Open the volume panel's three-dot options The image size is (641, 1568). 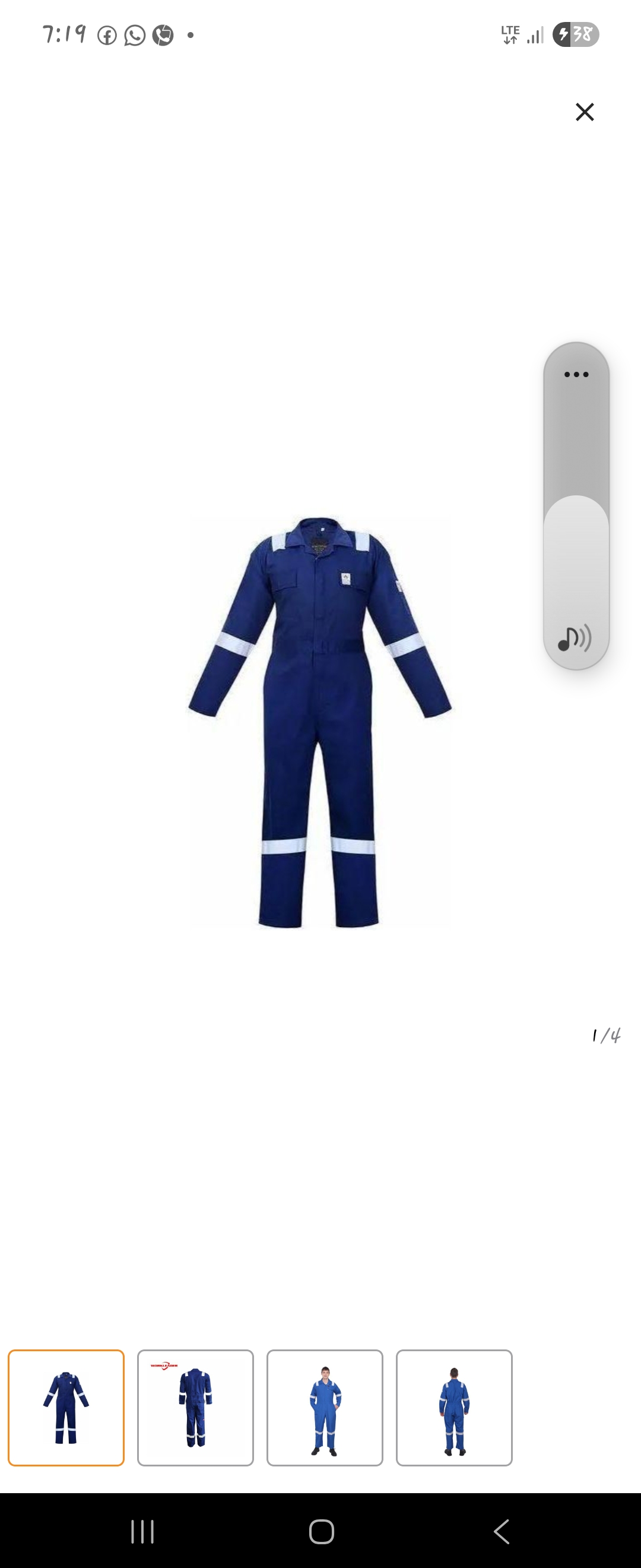[576, 374]
